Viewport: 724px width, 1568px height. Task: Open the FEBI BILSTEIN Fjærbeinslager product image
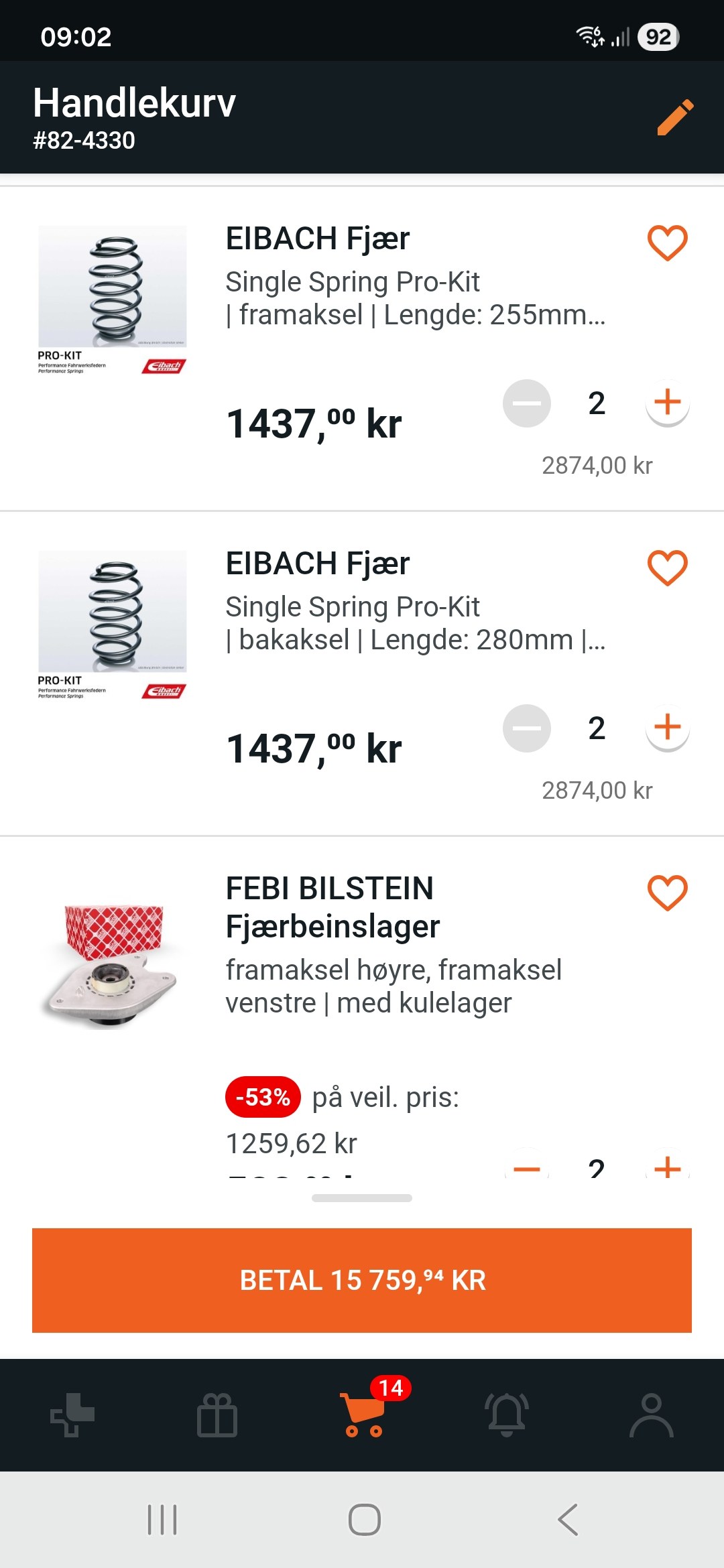coord(113,962)
